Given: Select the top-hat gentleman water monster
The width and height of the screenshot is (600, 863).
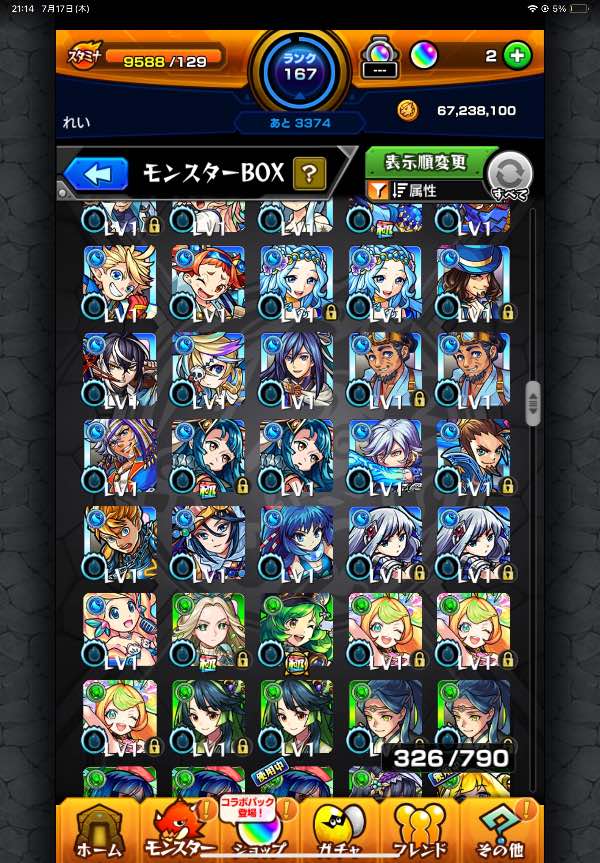Looking at the screenshot, I should pyautogui.click(x=472, y=283).
